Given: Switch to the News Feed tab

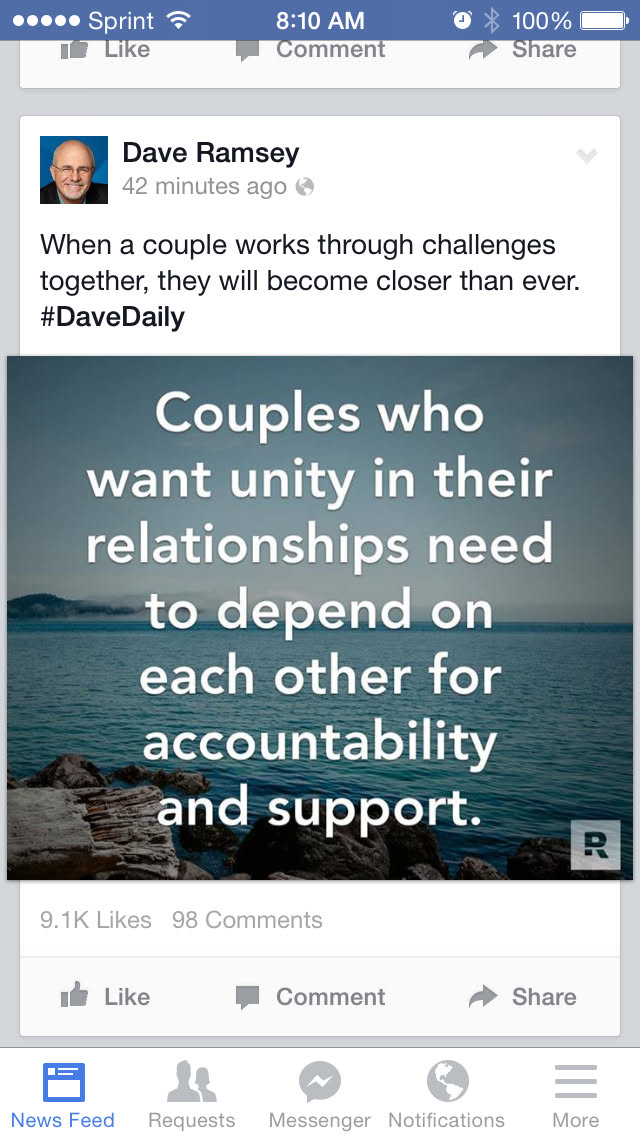Looking at the screenshot, I should tap(63, 1095).
